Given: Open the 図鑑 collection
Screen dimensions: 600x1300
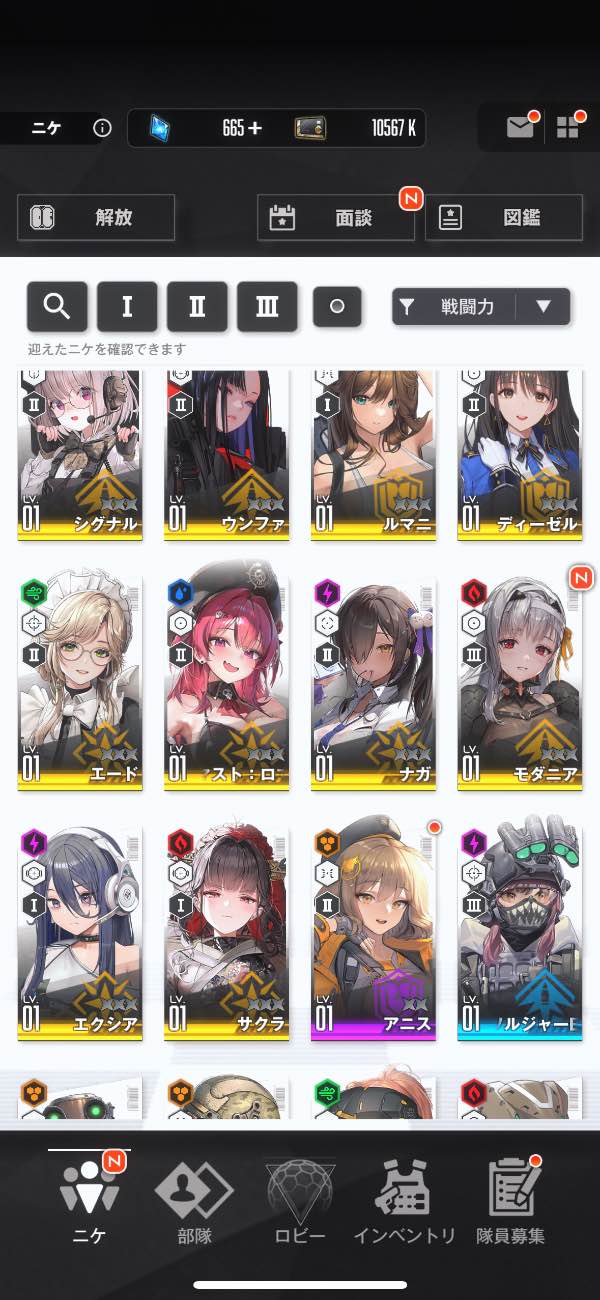Looking at the screenshot, I should coord(504,218).
